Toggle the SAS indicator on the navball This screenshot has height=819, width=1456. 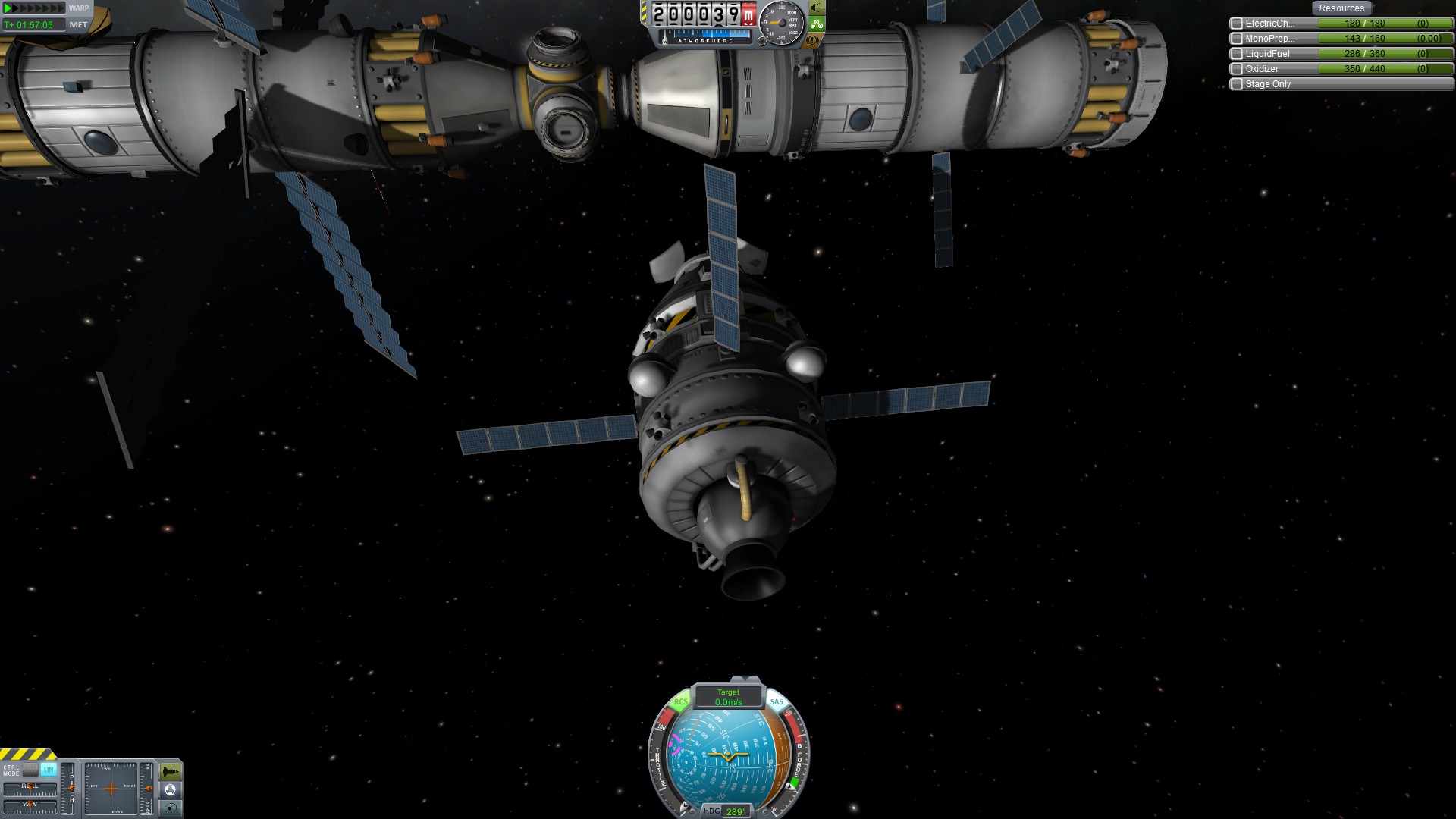tap(777, 702)
